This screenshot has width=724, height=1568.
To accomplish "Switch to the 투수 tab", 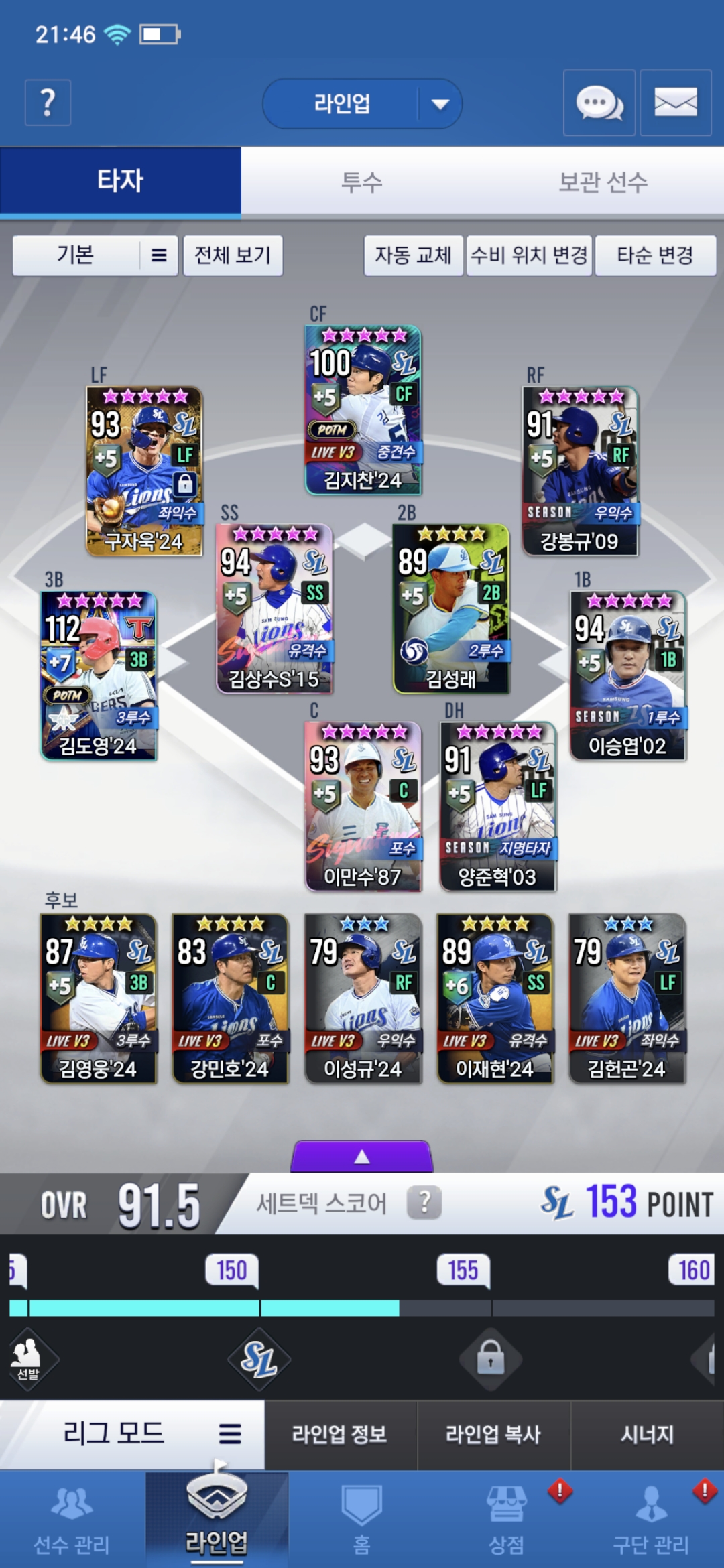I will (362, 182).
